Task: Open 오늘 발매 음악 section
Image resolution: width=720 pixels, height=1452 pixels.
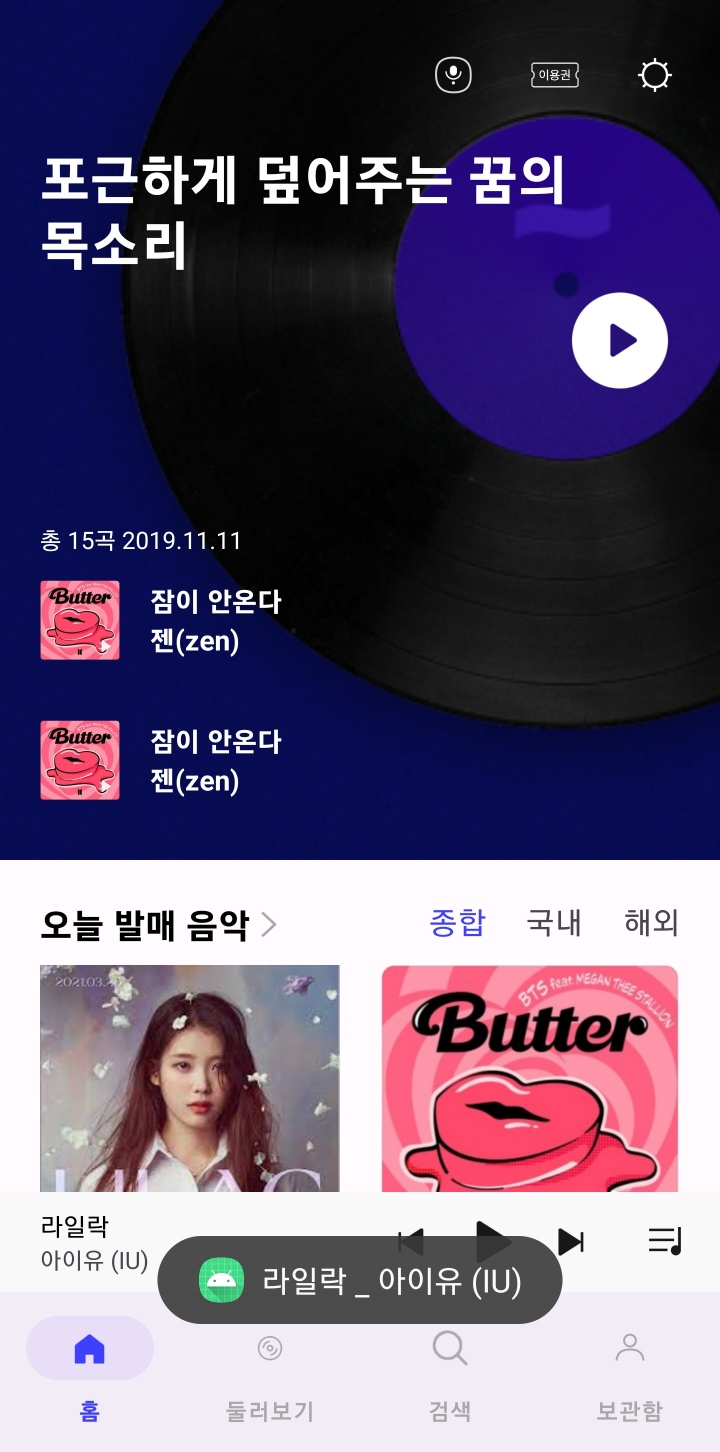Action: (160, 925)
